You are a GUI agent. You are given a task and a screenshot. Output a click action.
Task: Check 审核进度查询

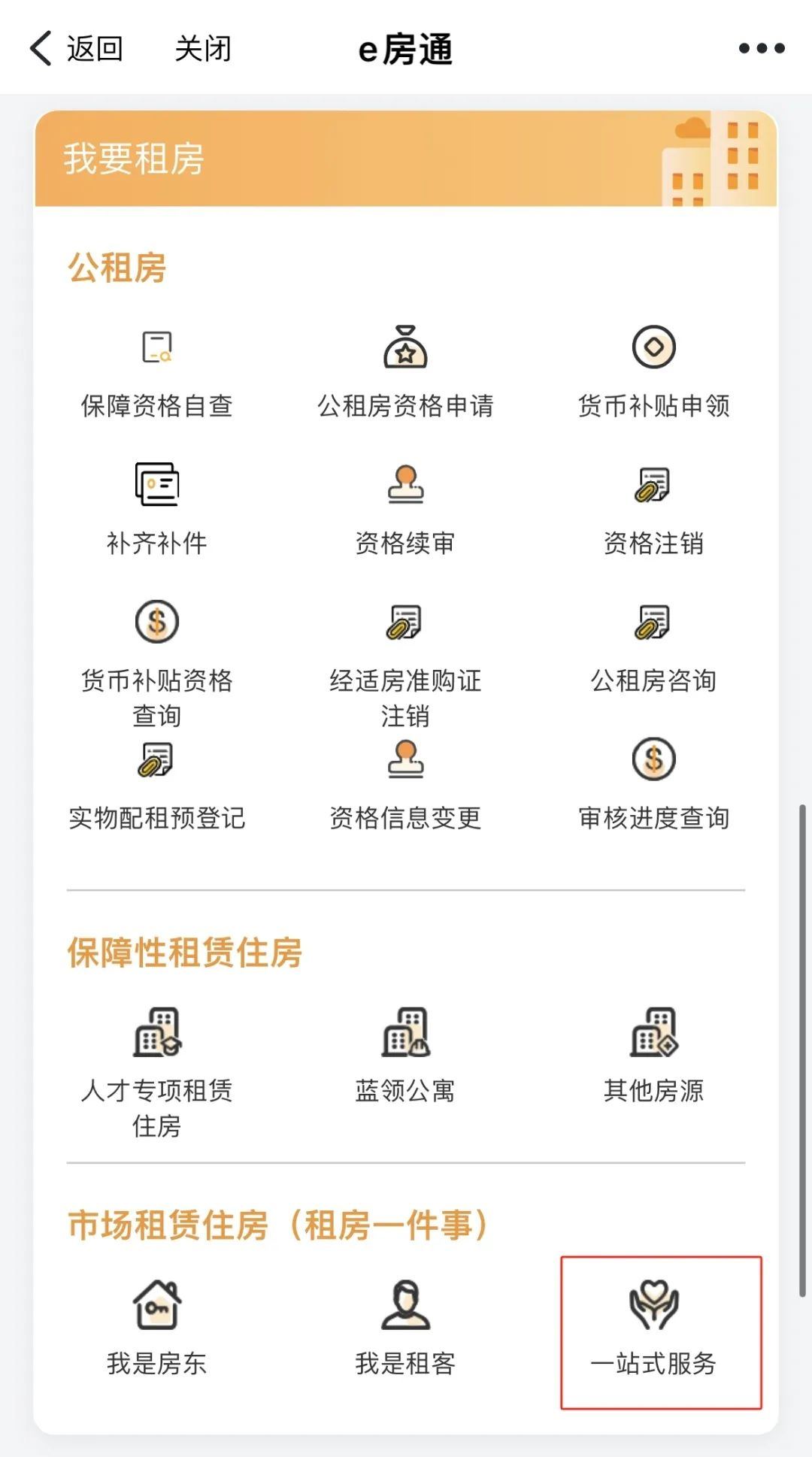(x=653, y=785)
